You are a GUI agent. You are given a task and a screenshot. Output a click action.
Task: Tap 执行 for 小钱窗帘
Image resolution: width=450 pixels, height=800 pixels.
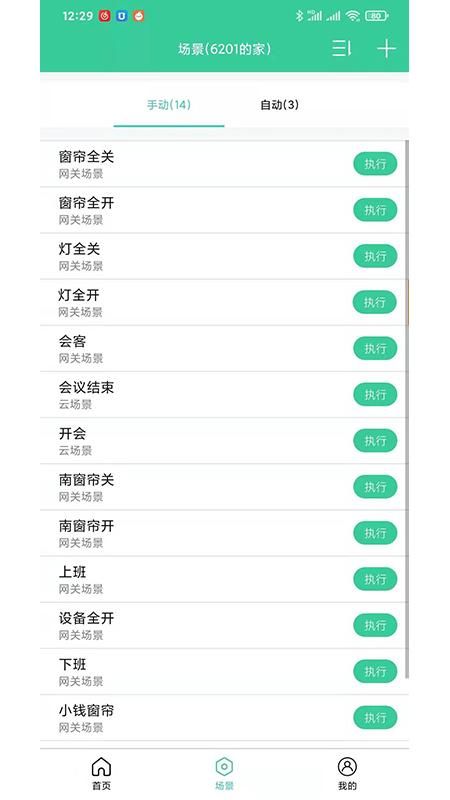(375, 718)
